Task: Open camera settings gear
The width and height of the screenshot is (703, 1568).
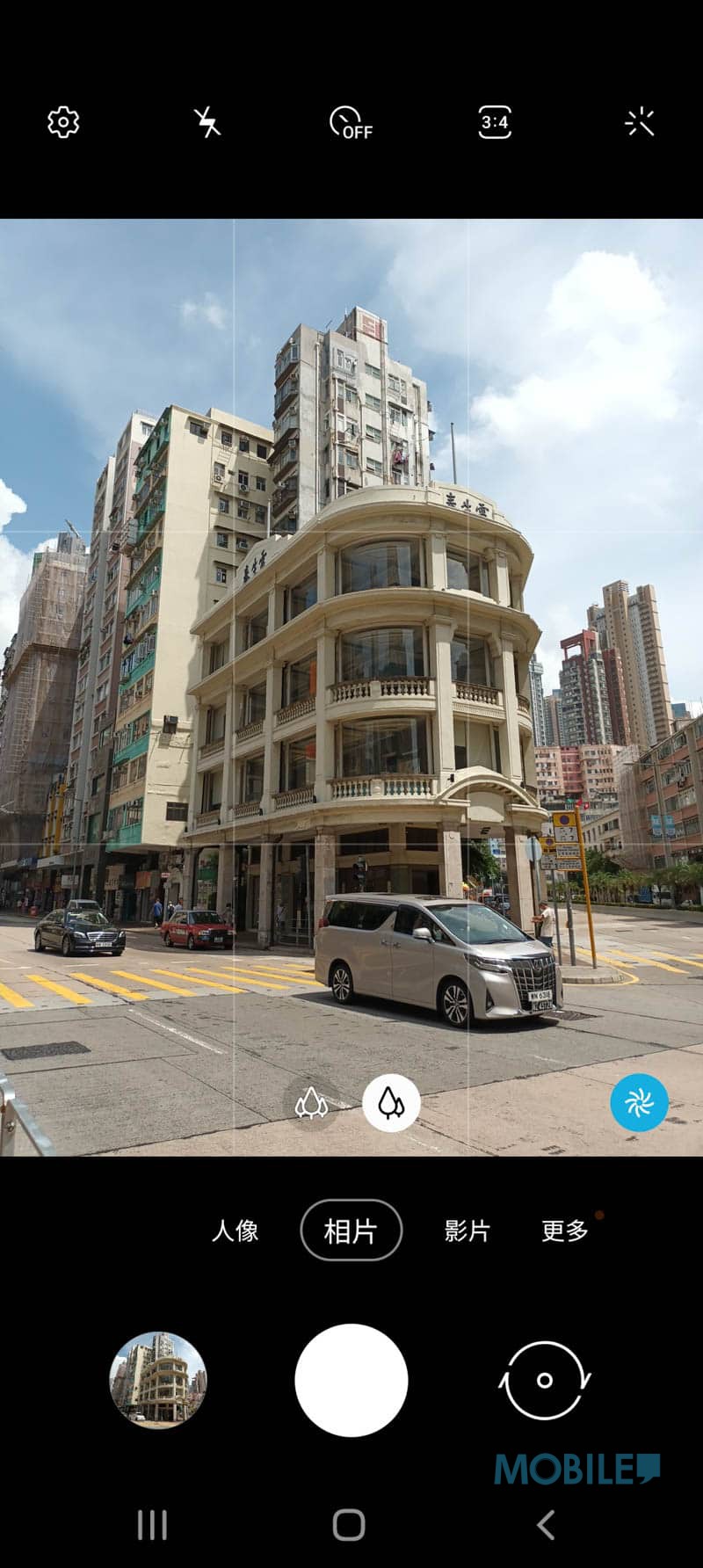Action: click(x=63, y=122)
